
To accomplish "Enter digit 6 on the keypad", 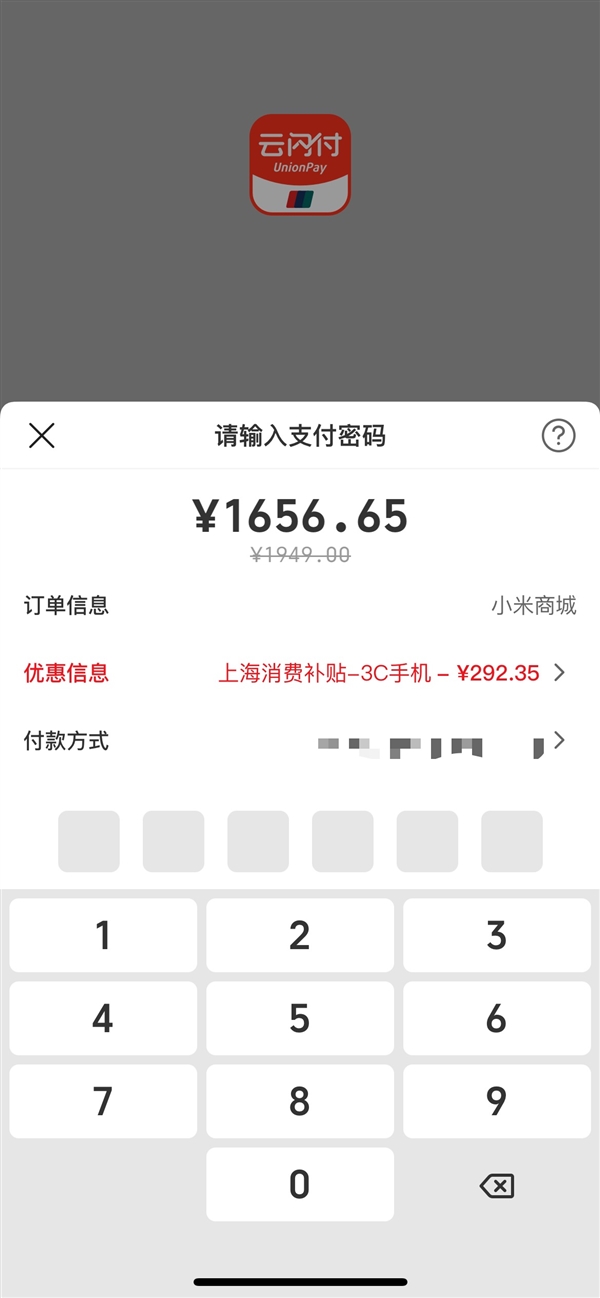I will pyautogui.click(x=496, y=1019).
